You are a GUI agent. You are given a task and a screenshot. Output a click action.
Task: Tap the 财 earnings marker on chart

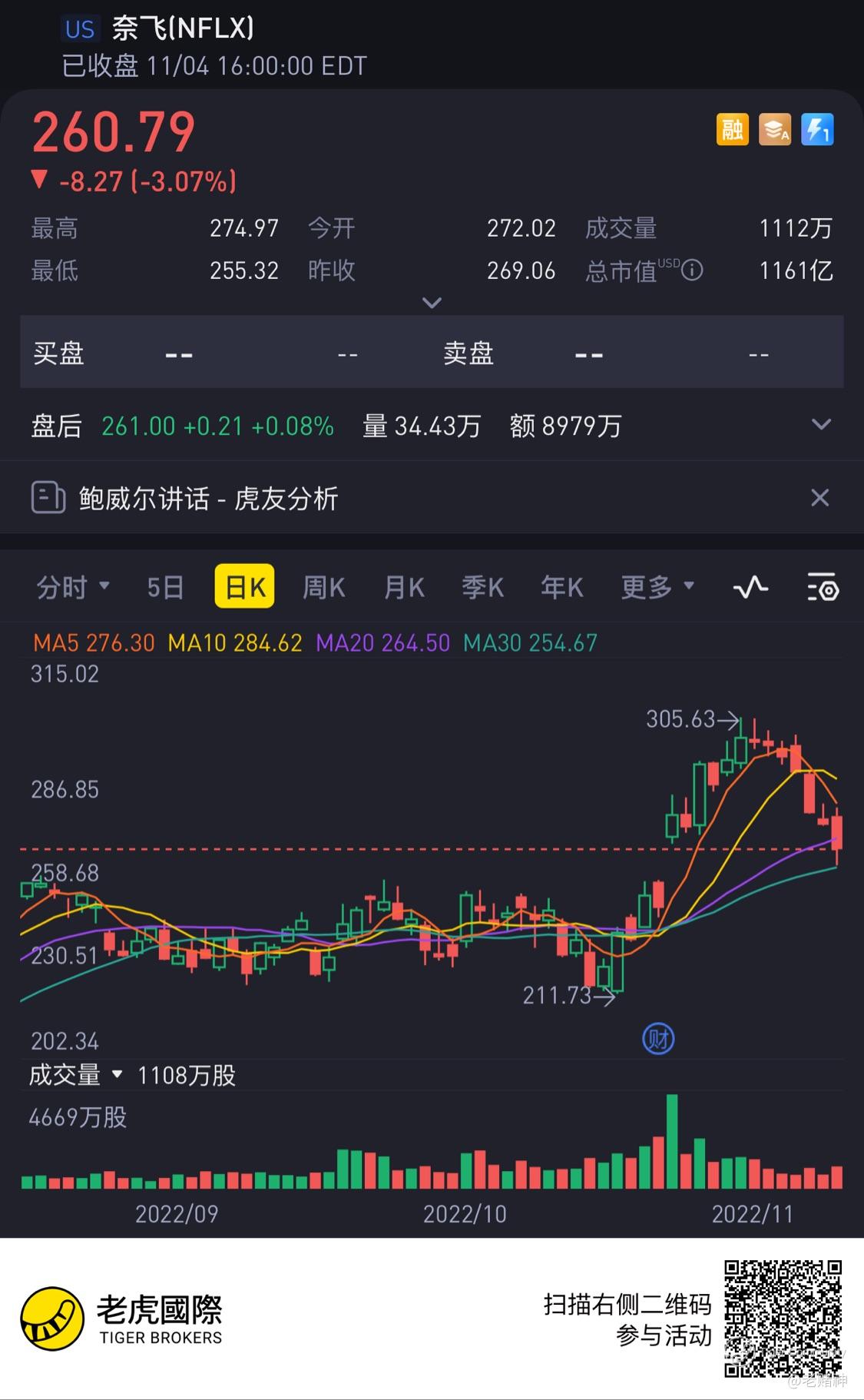658,1039
